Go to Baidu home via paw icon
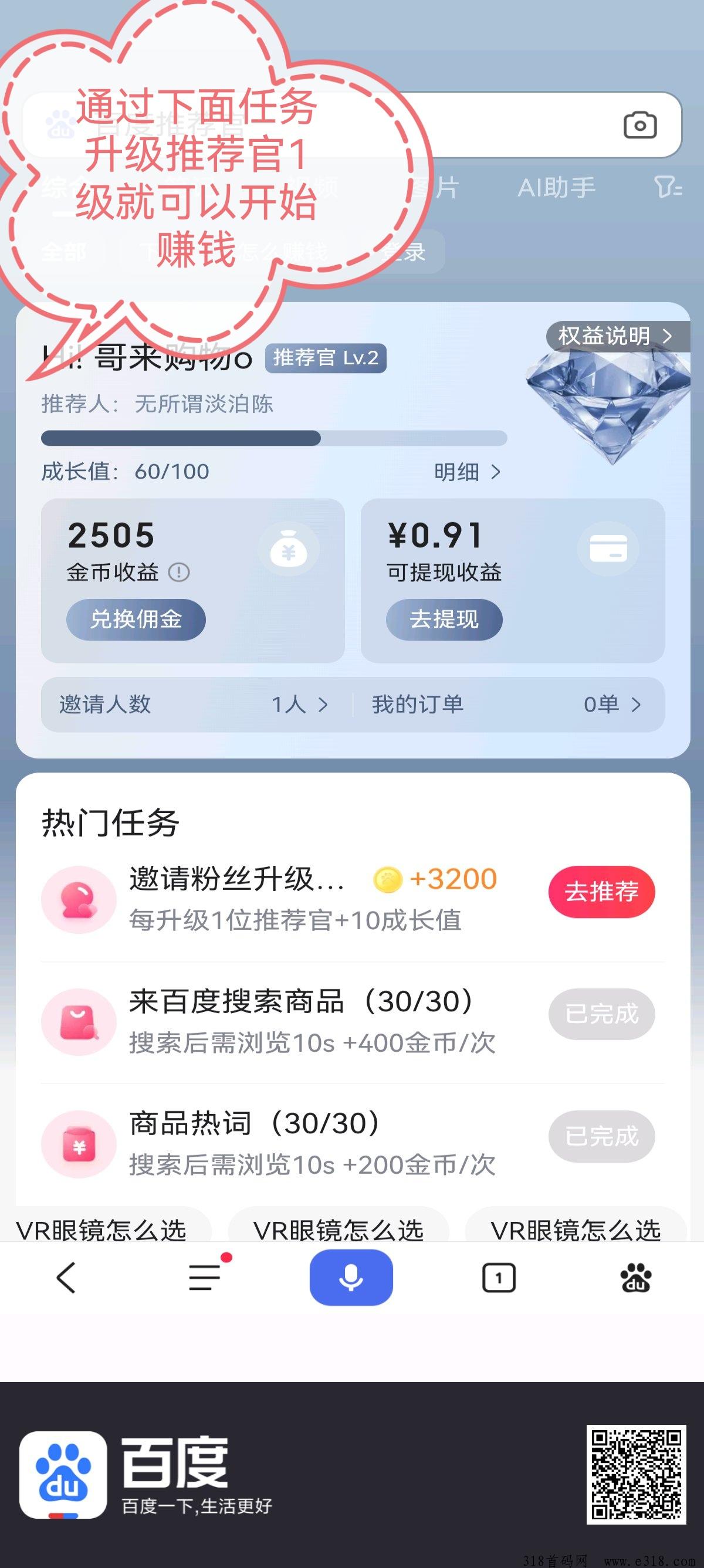The image size is (704, 1568). [636, 1276]
